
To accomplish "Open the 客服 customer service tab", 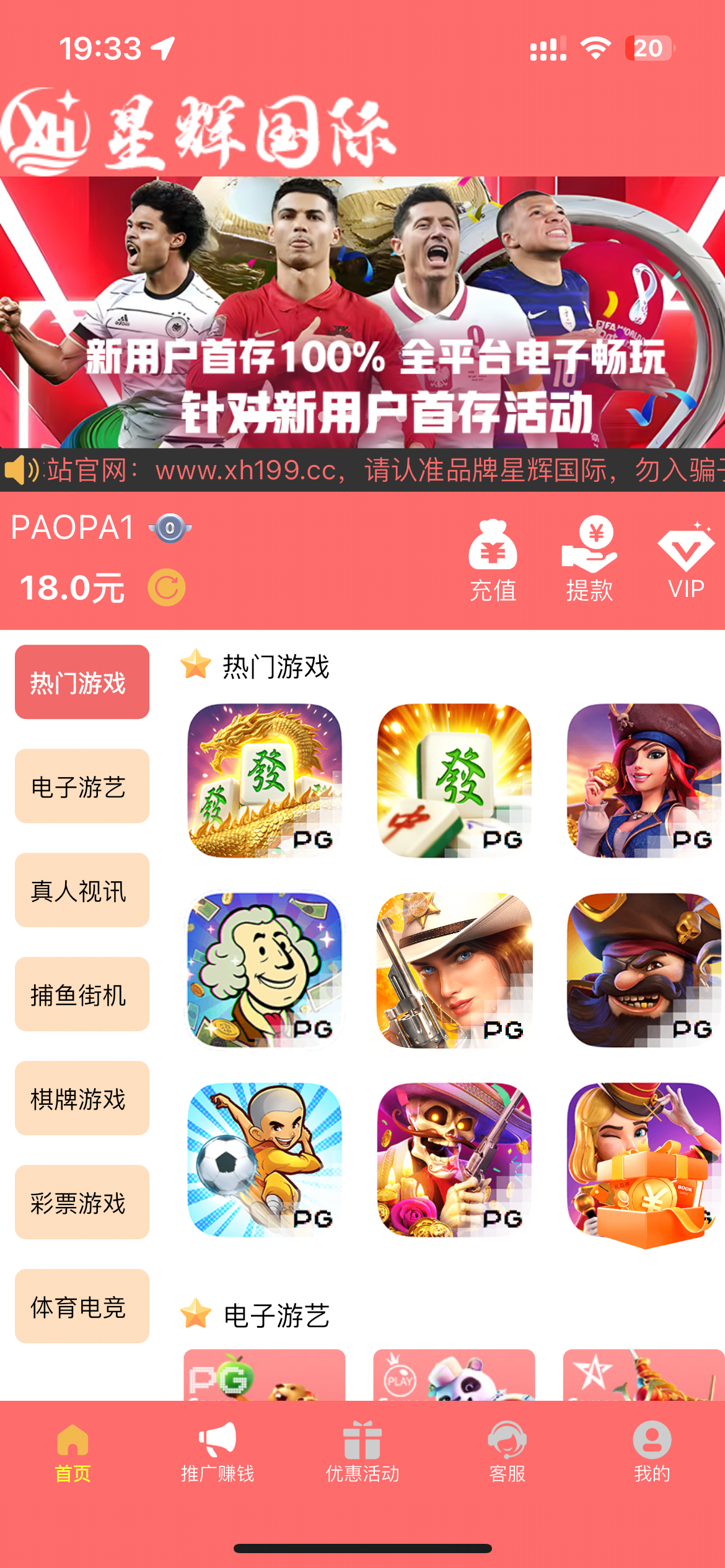I will click(507, 1452).
